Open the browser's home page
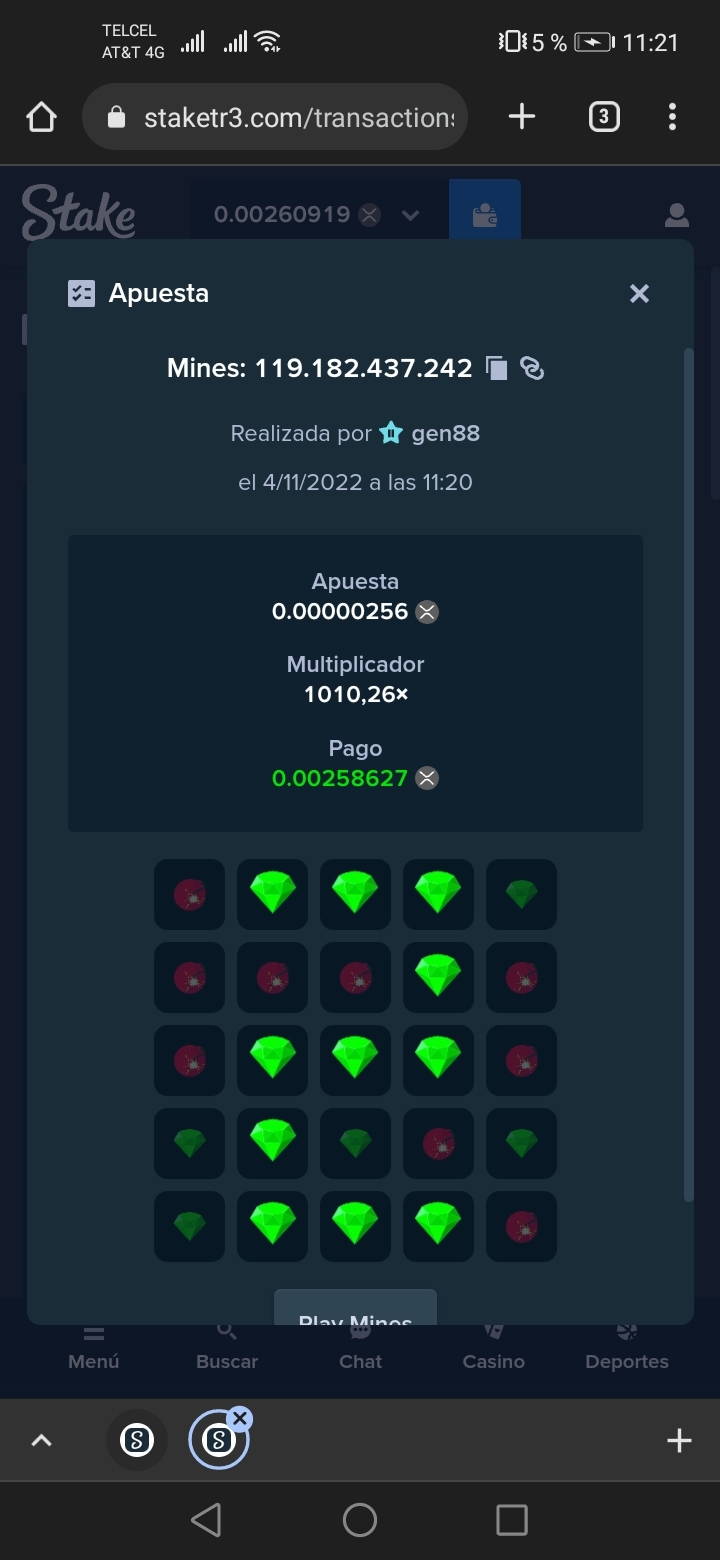 [41, 117]
